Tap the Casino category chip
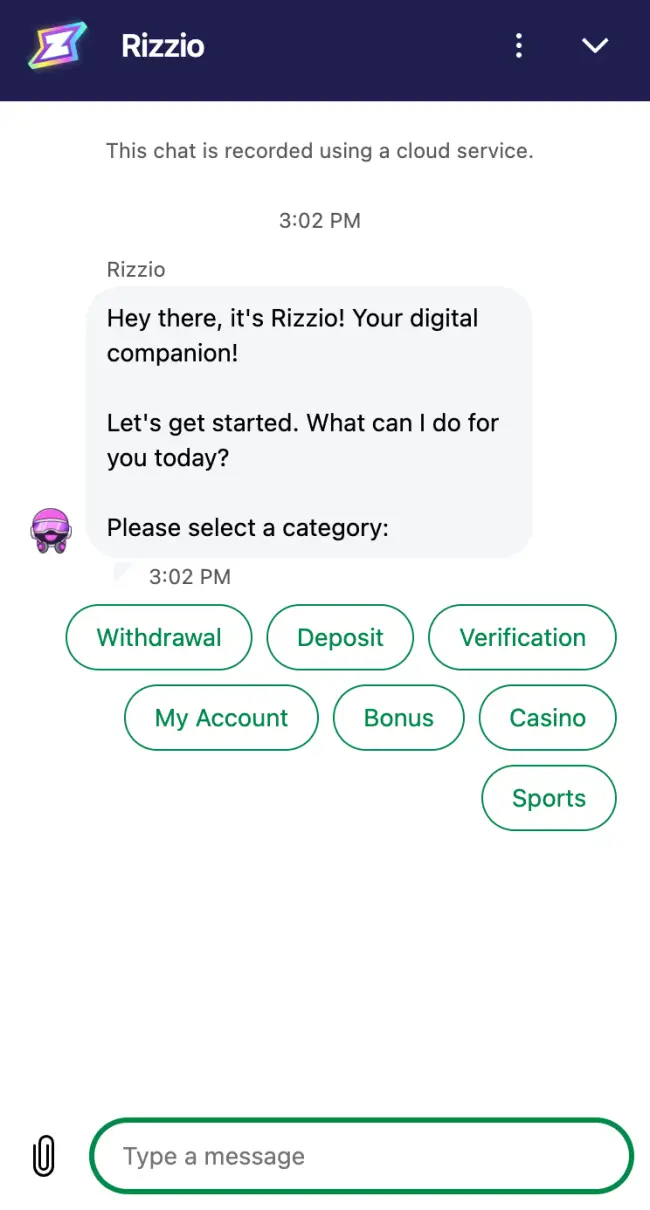The image size is (650, 1210). click(x=547, y=718)
